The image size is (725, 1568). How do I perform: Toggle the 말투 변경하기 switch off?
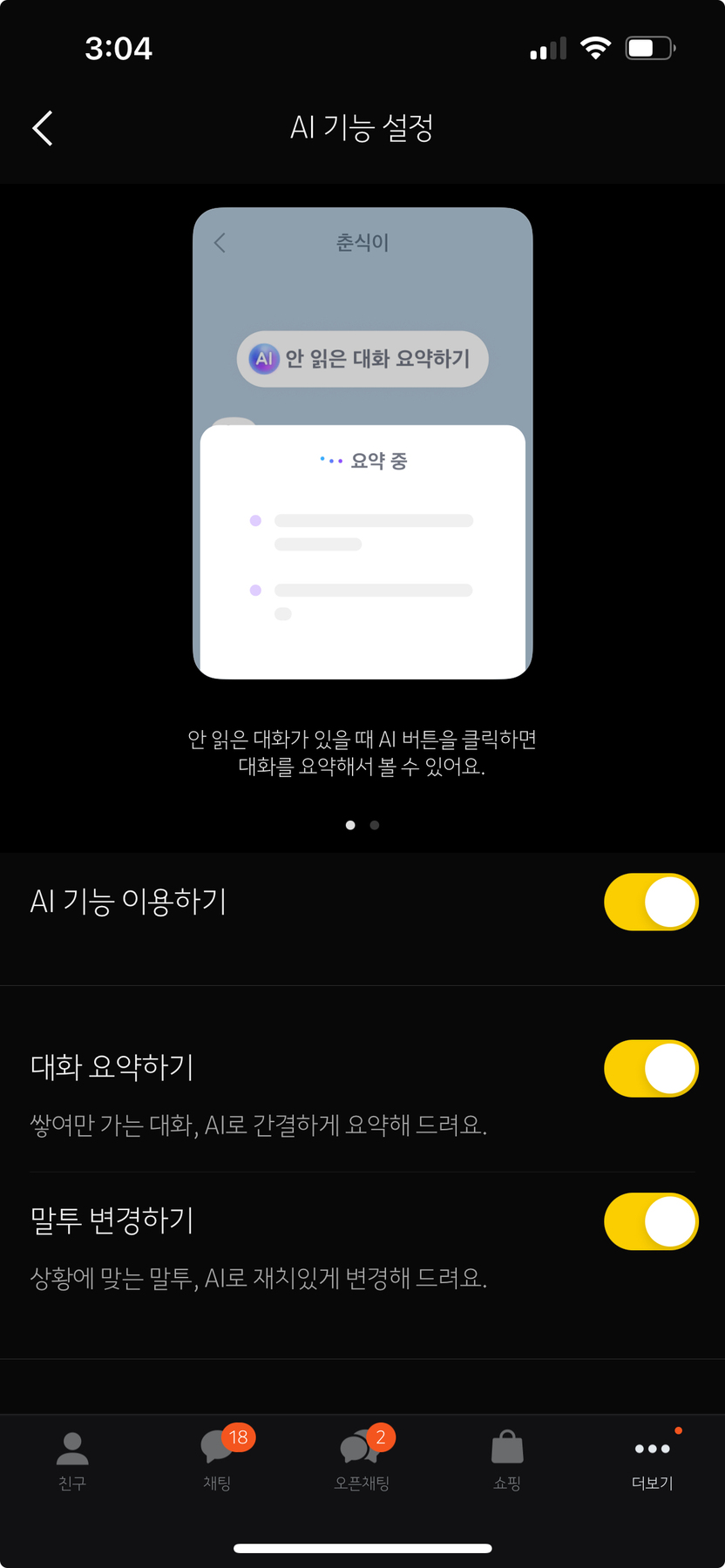point(651,1221)
